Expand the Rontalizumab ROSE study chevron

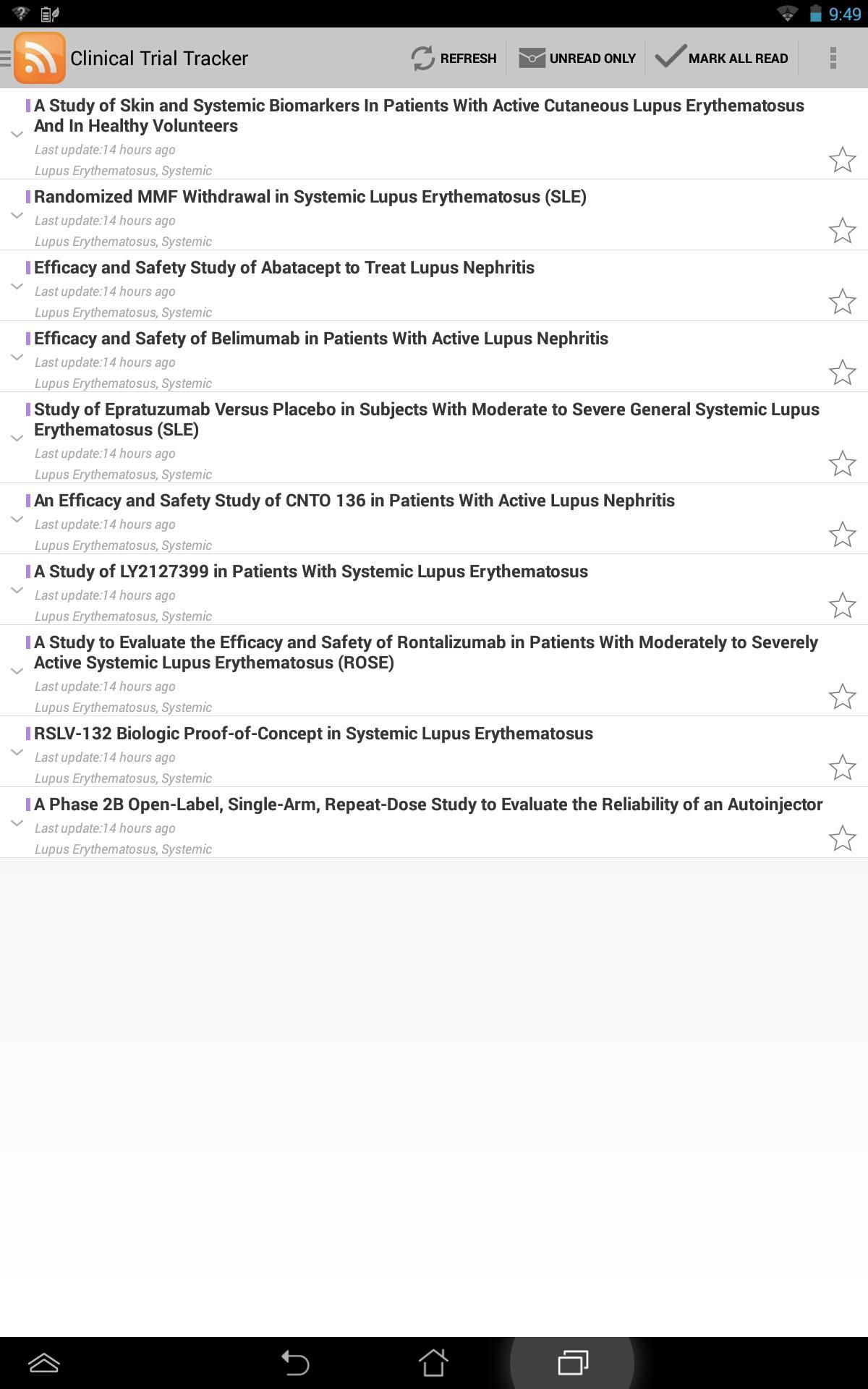pos(17,671)
